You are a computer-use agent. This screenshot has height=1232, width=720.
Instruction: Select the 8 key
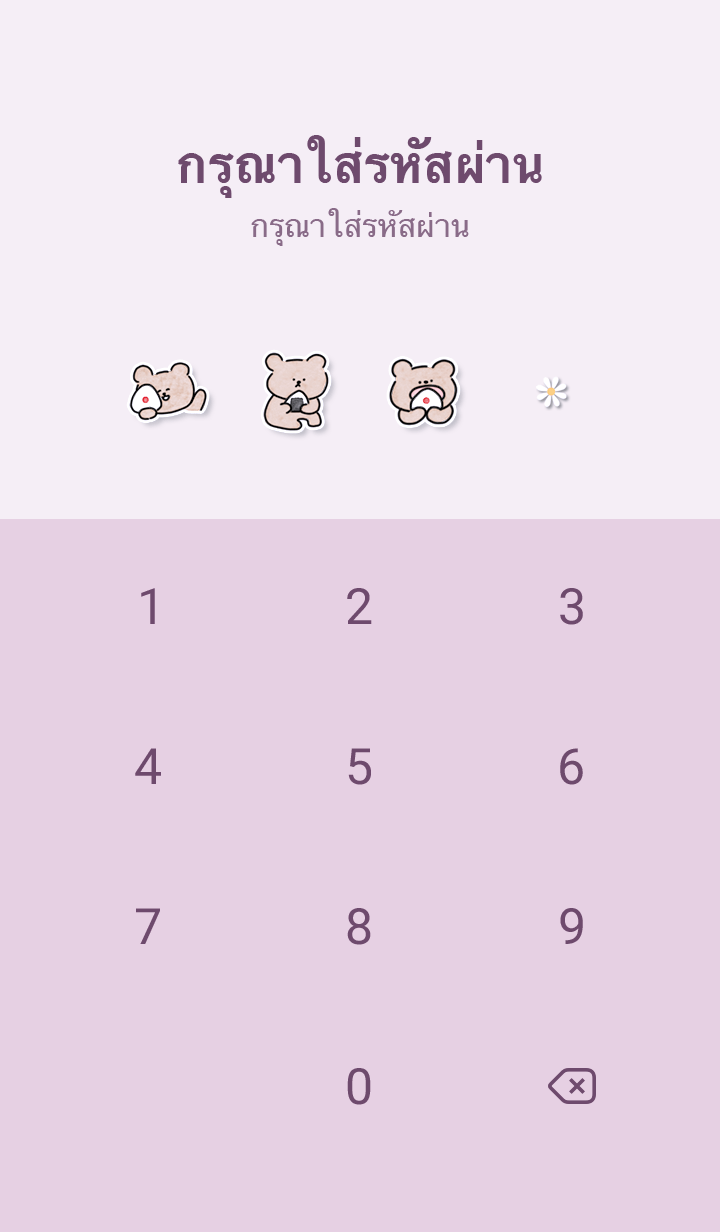tap(359, 927)
